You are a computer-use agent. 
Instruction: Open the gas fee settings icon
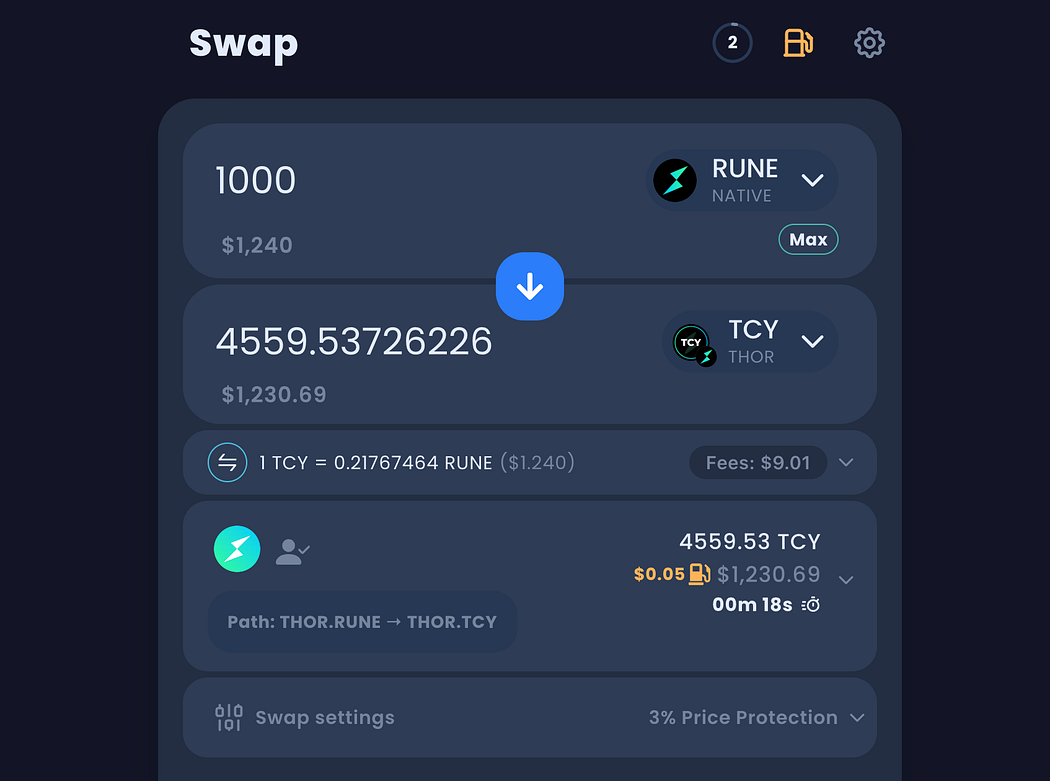tap(798, 43)
